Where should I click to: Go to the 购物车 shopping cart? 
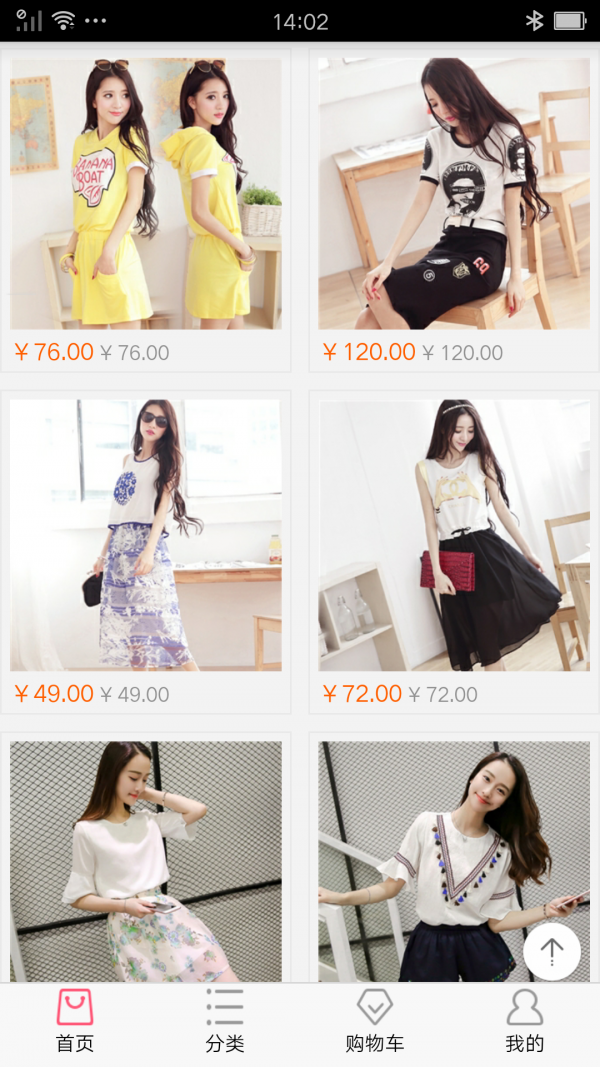click(375, 1021)
